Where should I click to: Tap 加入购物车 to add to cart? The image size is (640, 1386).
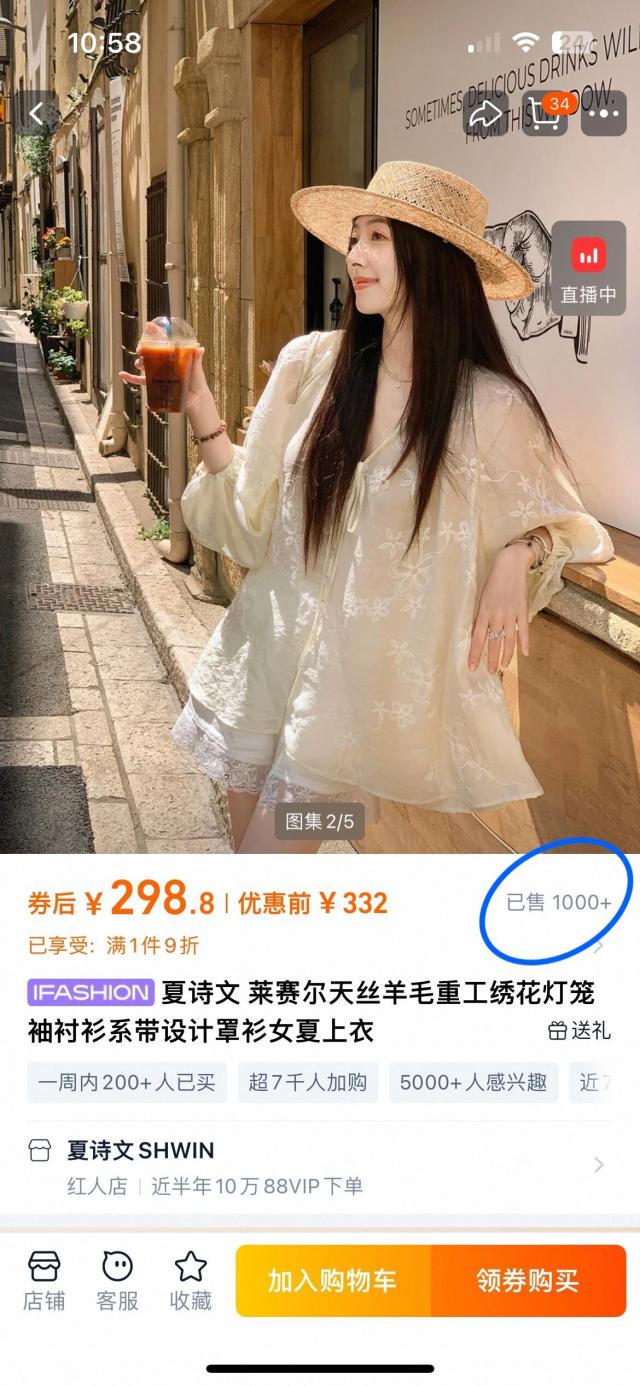tap(333, 1280)
